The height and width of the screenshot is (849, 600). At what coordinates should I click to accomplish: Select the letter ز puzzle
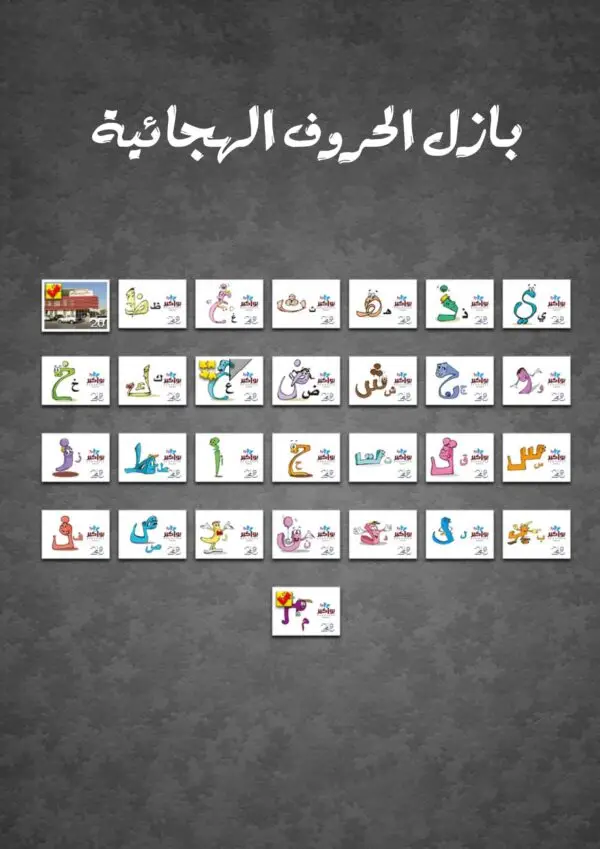(75, 458)
